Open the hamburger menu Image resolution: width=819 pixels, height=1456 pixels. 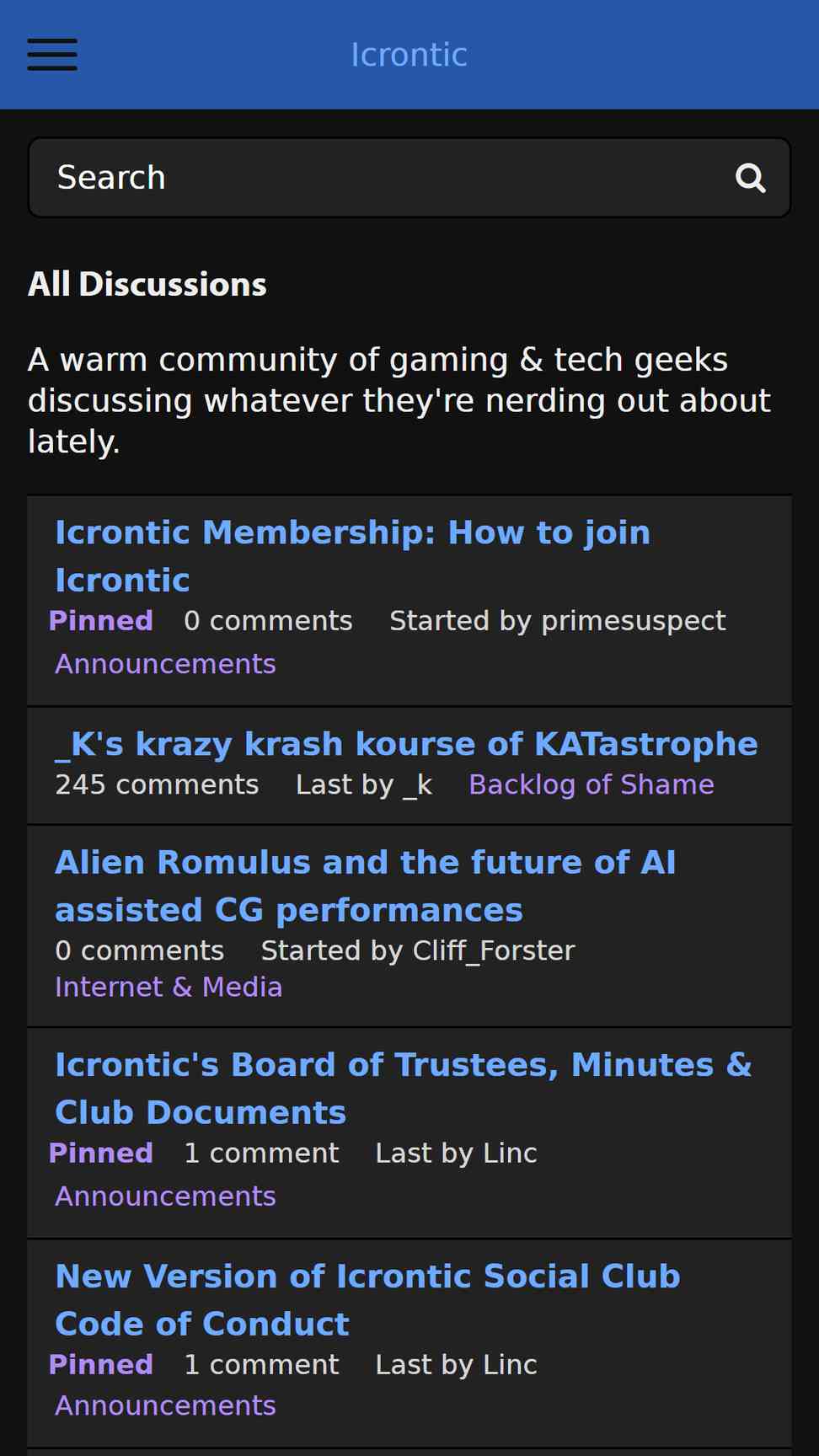(52, 55)
